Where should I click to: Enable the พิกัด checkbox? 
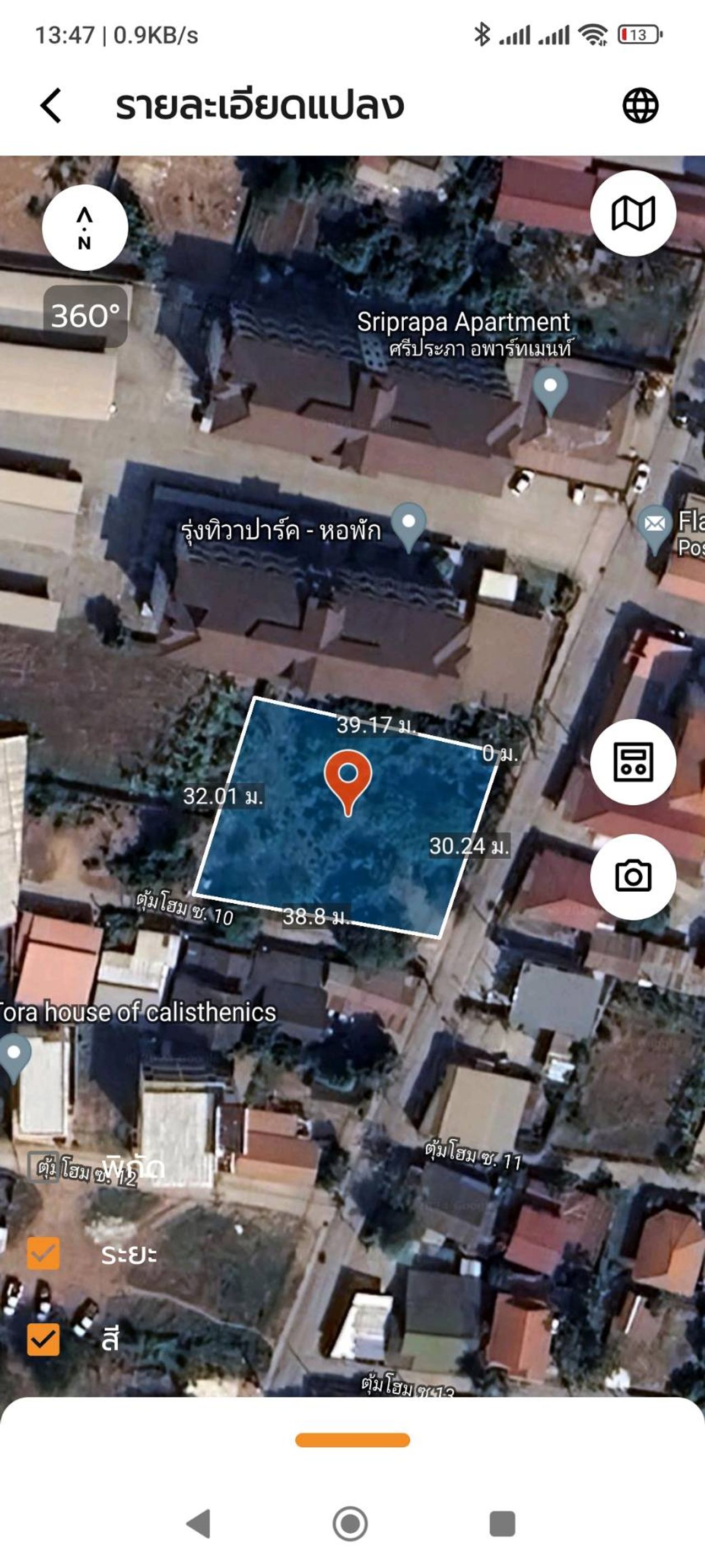43,1166
